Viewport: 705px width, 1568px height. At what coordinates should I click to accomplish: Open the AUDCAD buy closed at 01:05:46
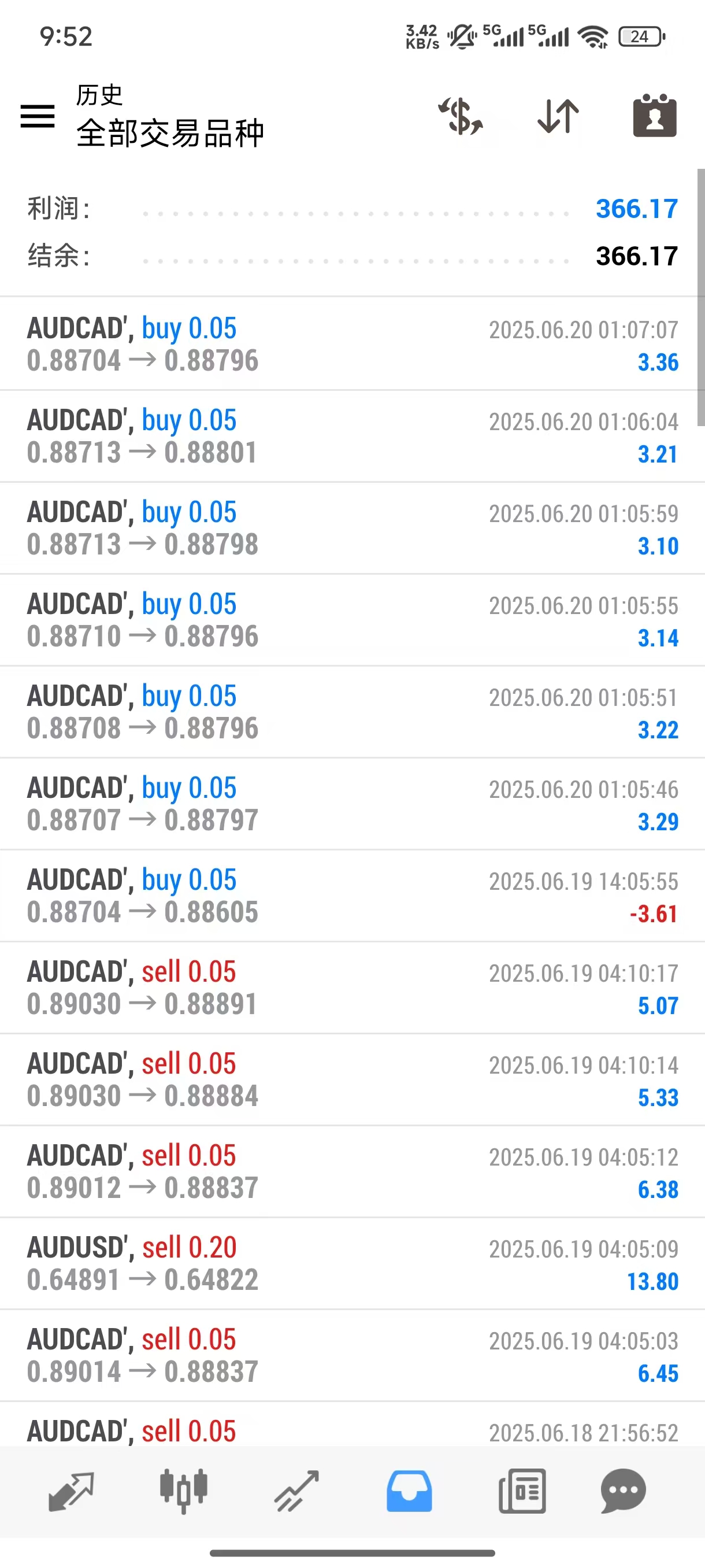352,804
